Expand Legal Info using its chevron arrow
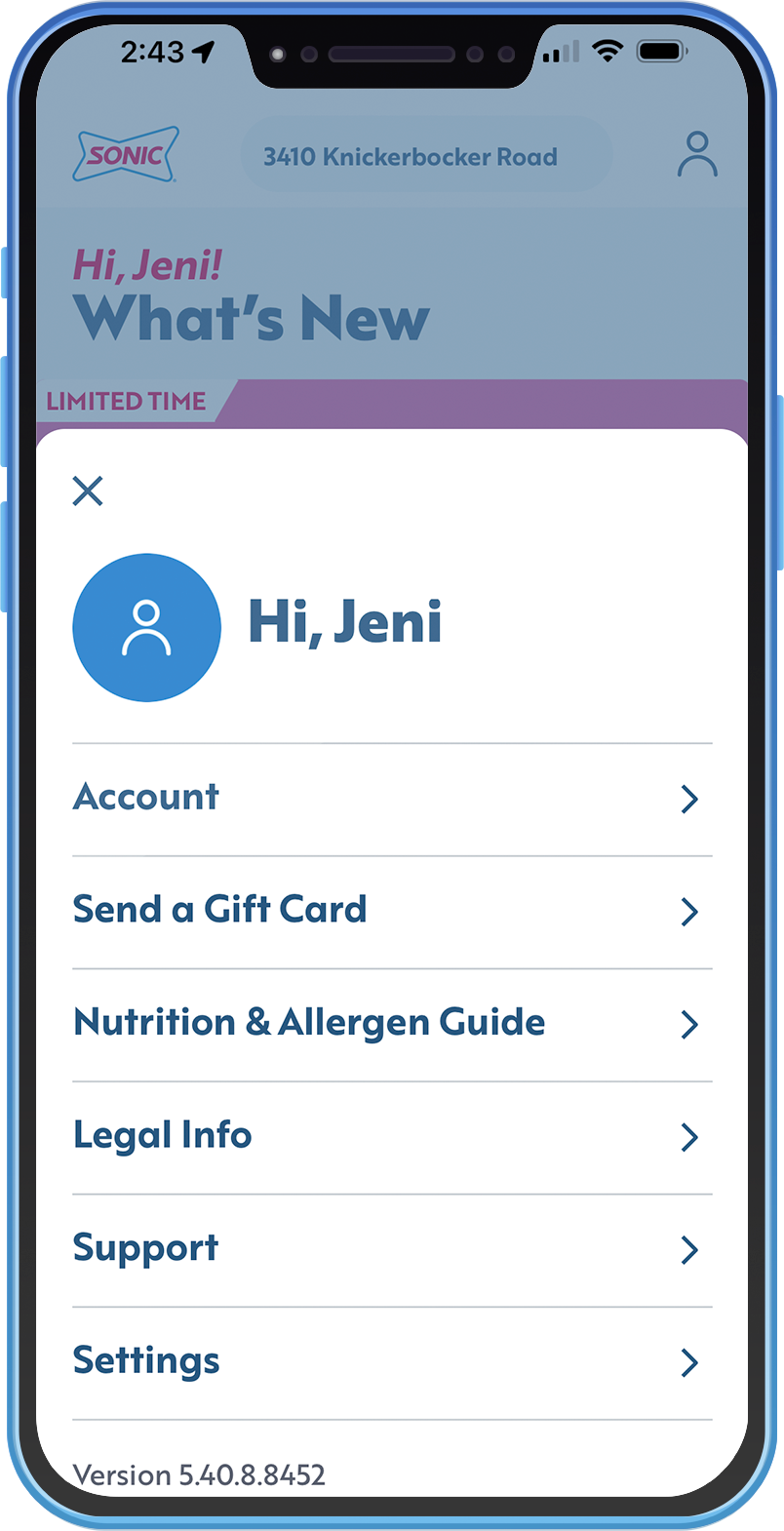784x1531 pixels. click(x=690, y=1137)
